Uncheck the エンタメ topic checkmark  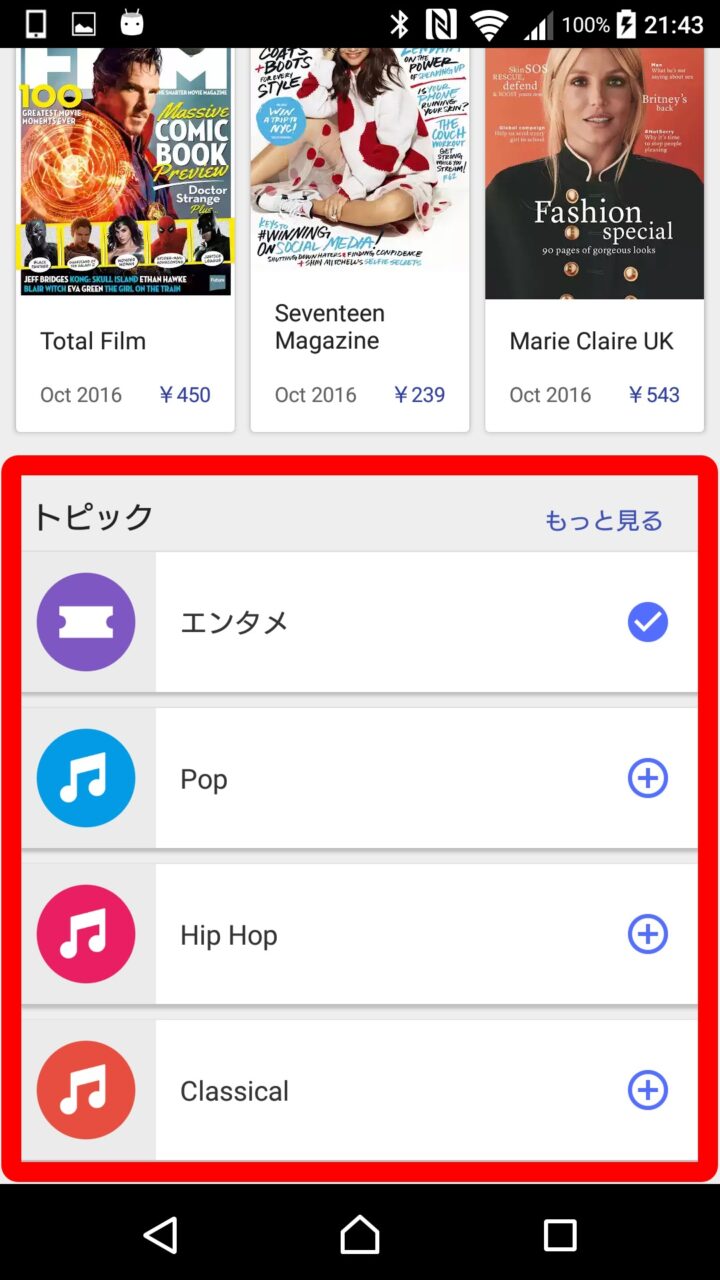click(647, 622)
